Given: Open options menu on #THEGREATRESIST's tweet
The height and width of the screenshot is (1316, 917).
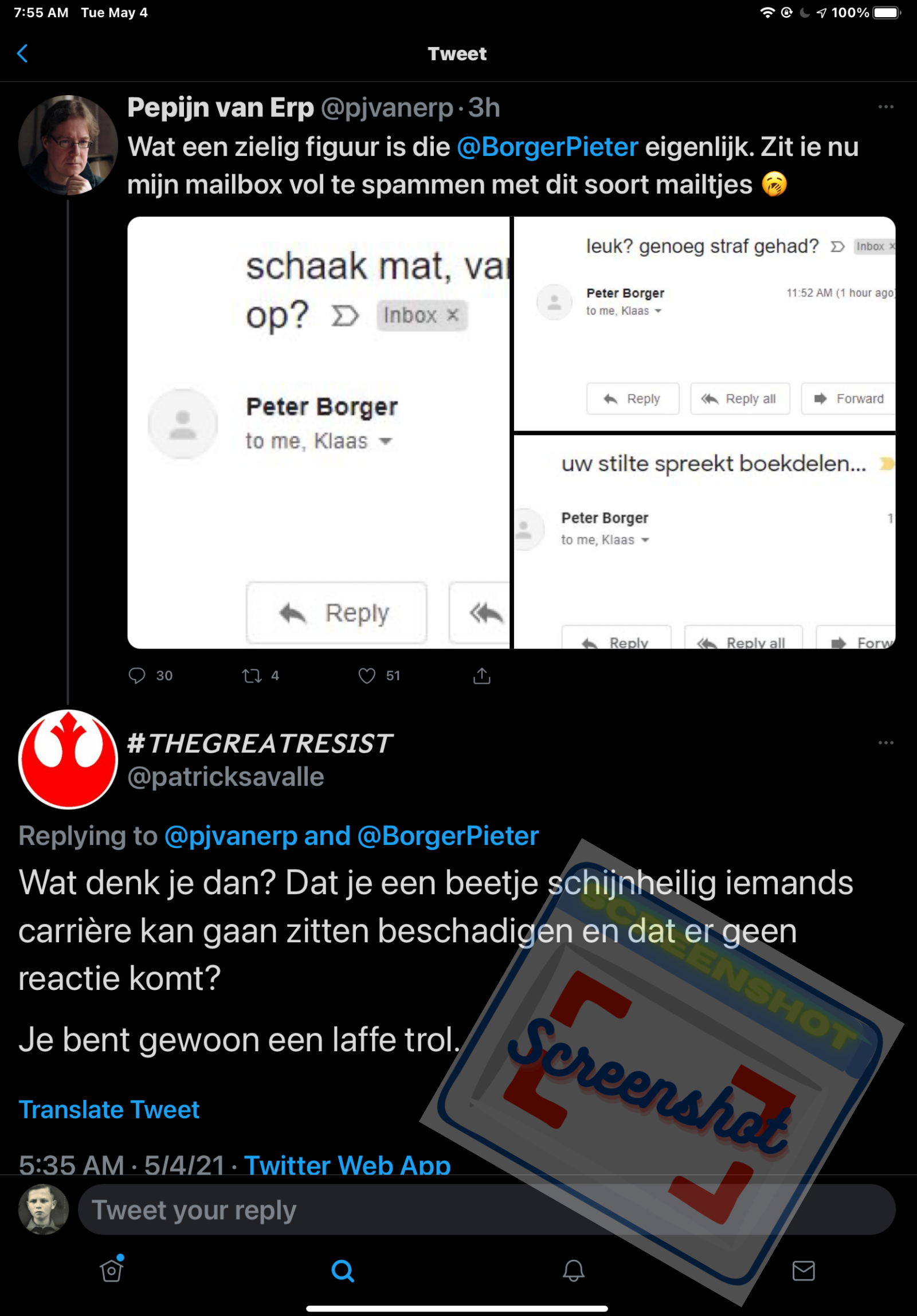Looking at the screenshot, I should pyautogui.click(x=885, y=743).
